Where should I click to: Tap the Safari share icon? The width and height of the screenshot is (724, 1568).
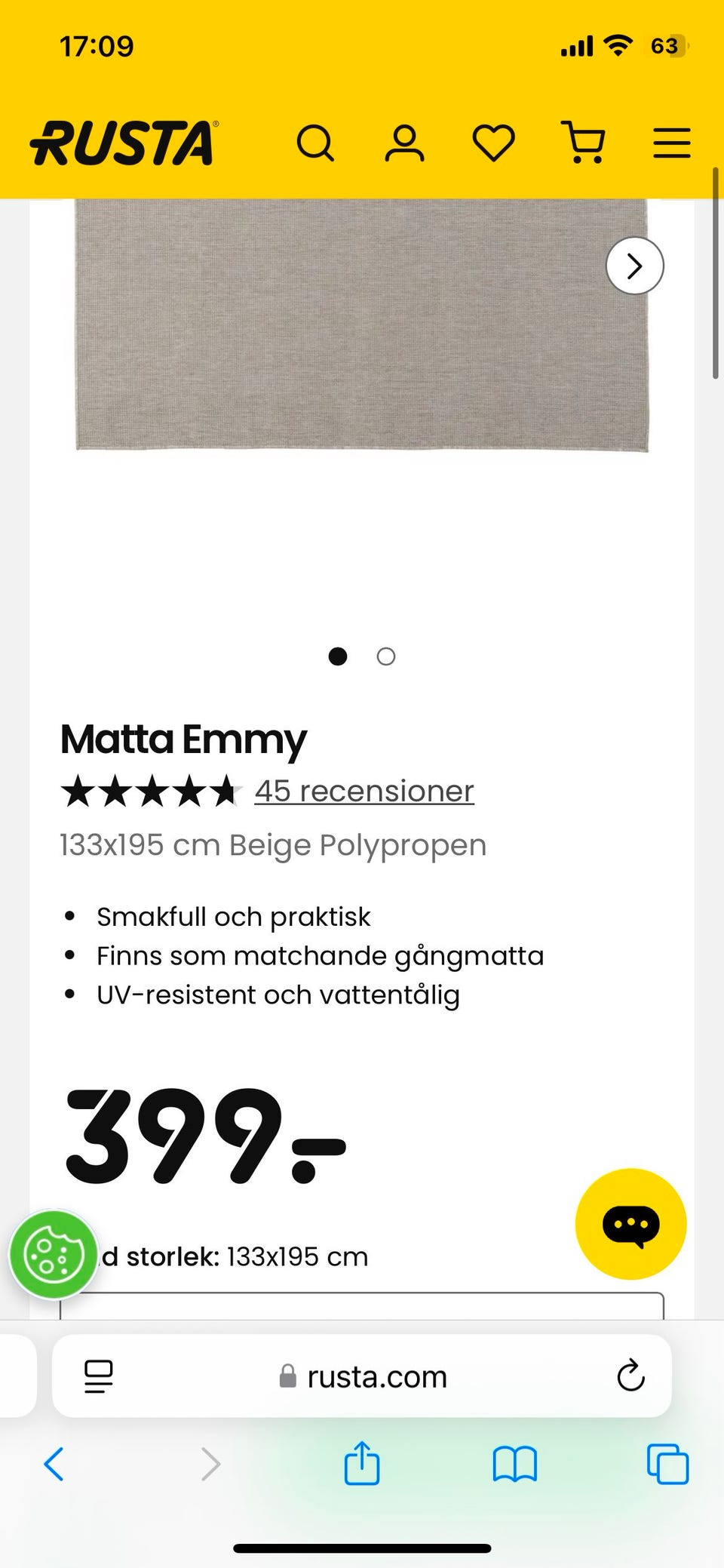click(x=362, y=1465)
